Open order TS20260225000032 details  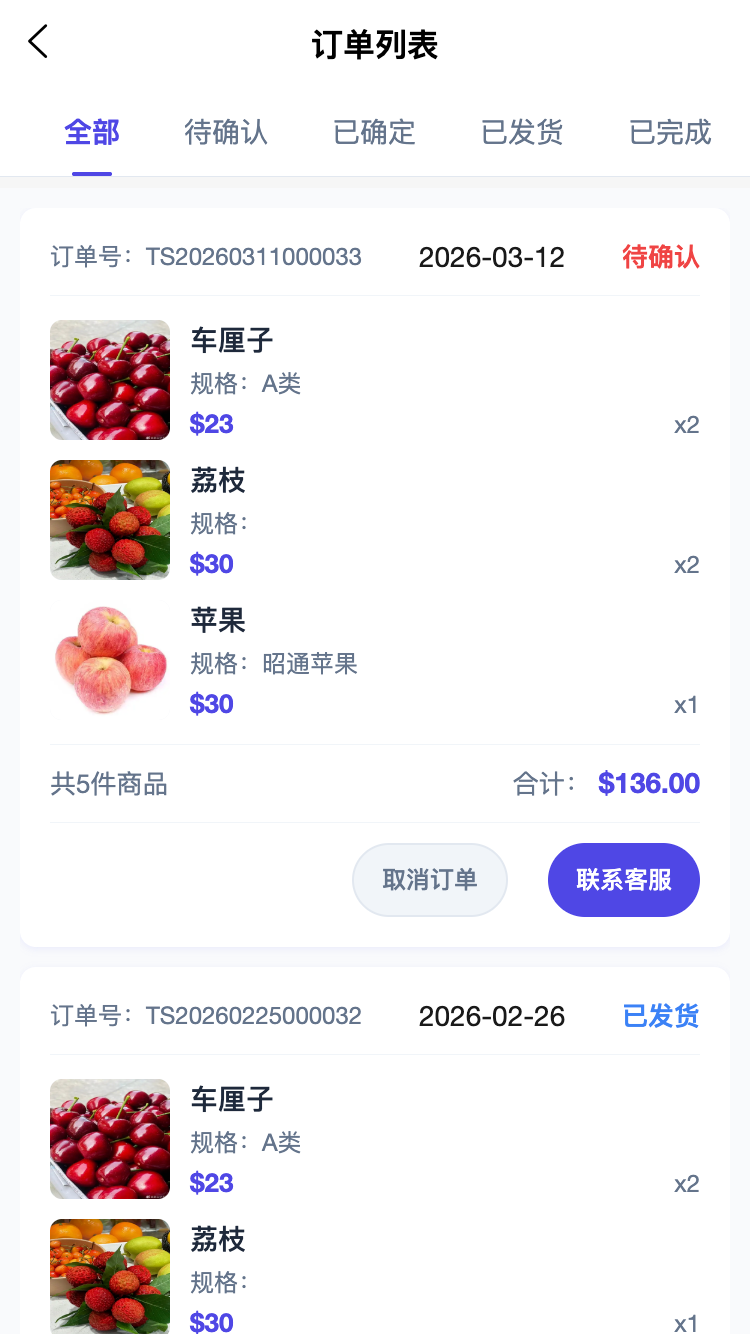pyautogui.click(x=256, y=1016)
